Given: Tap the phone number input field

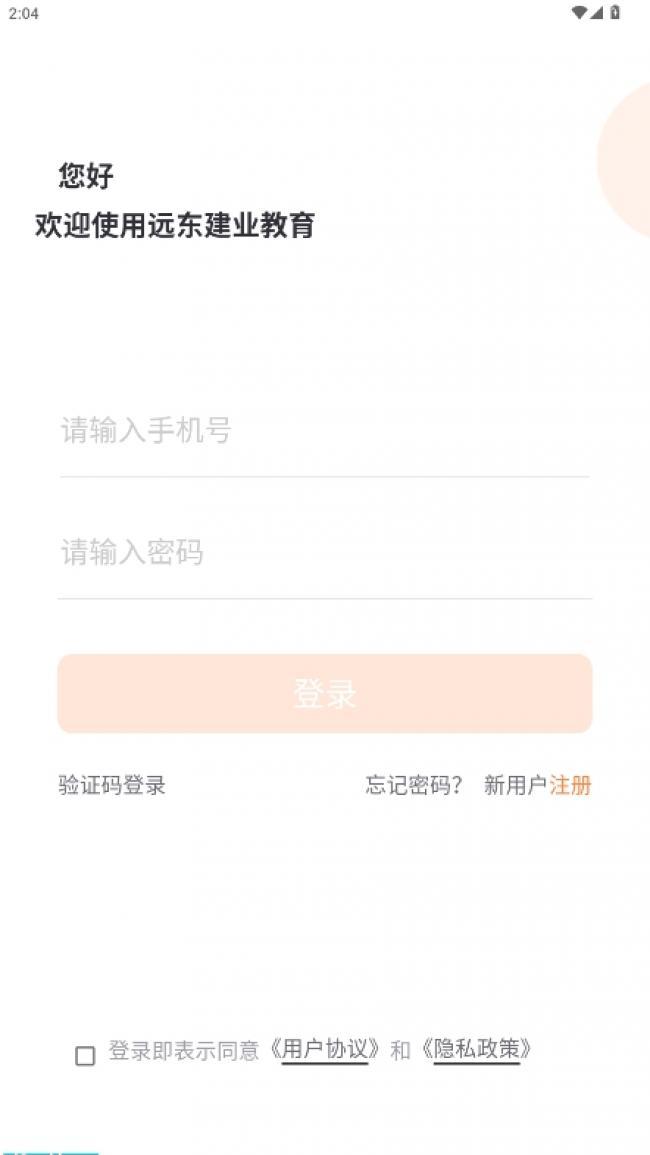Looking at the screenshot, I should click(324, 431).
